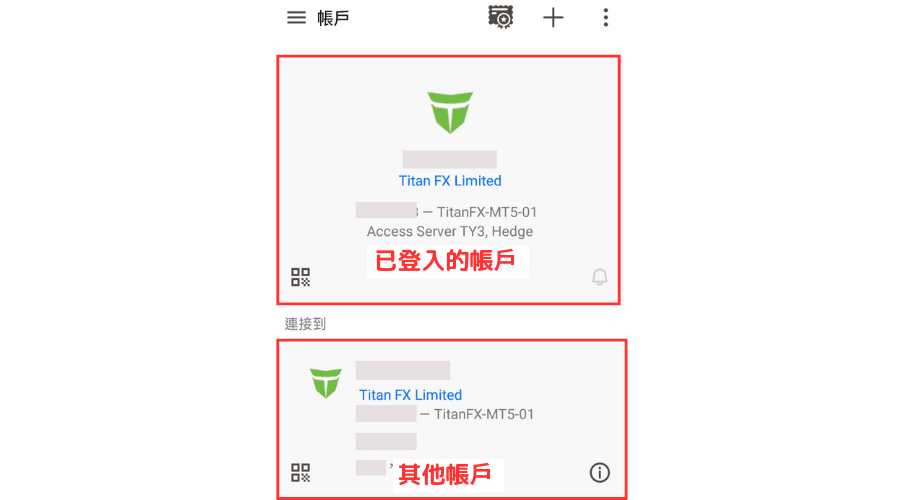Show QR code for the other account

[300, 472]
